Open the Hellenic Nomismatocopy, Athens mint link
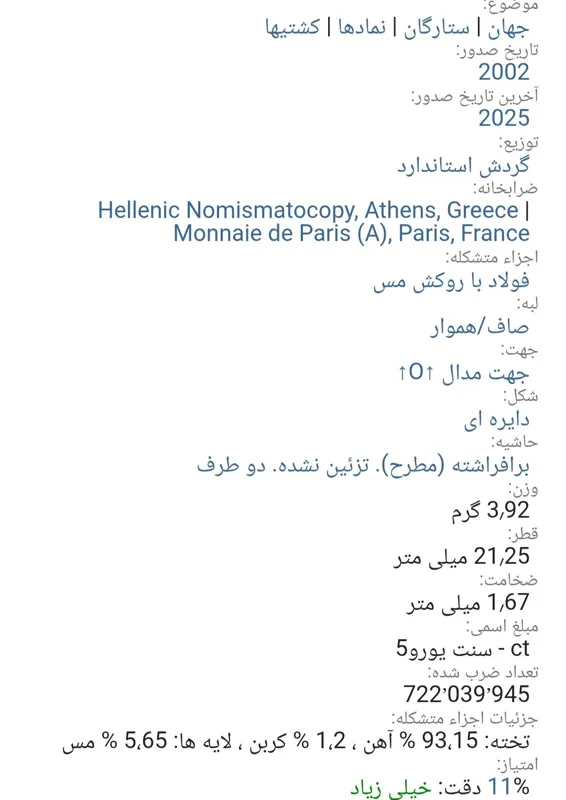 click(x=308, y=210)
